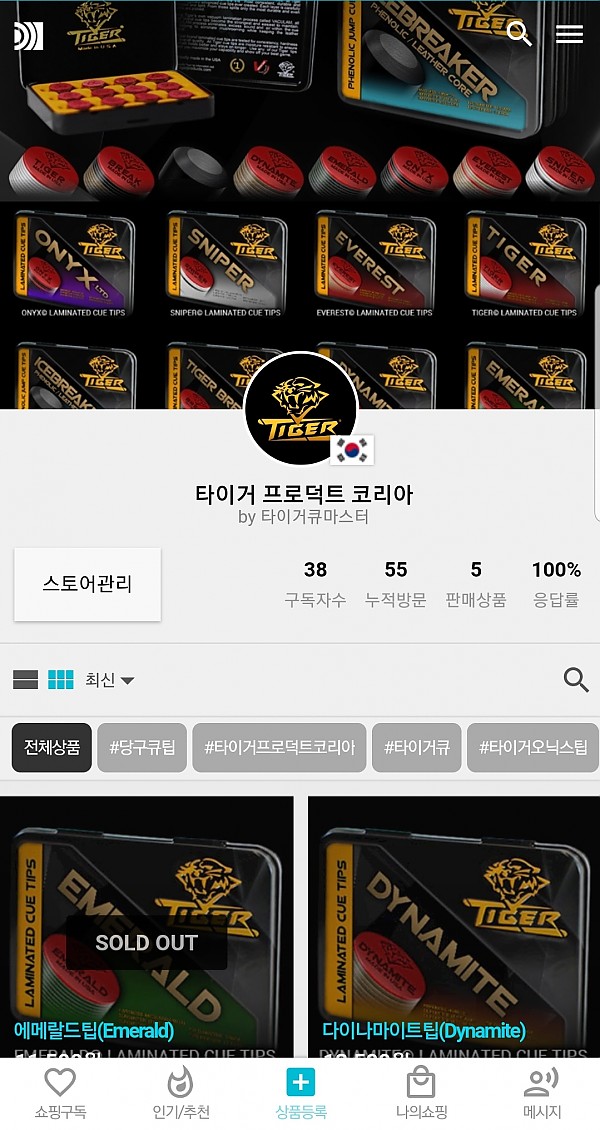Switch to grid view layout

(61, 680)
